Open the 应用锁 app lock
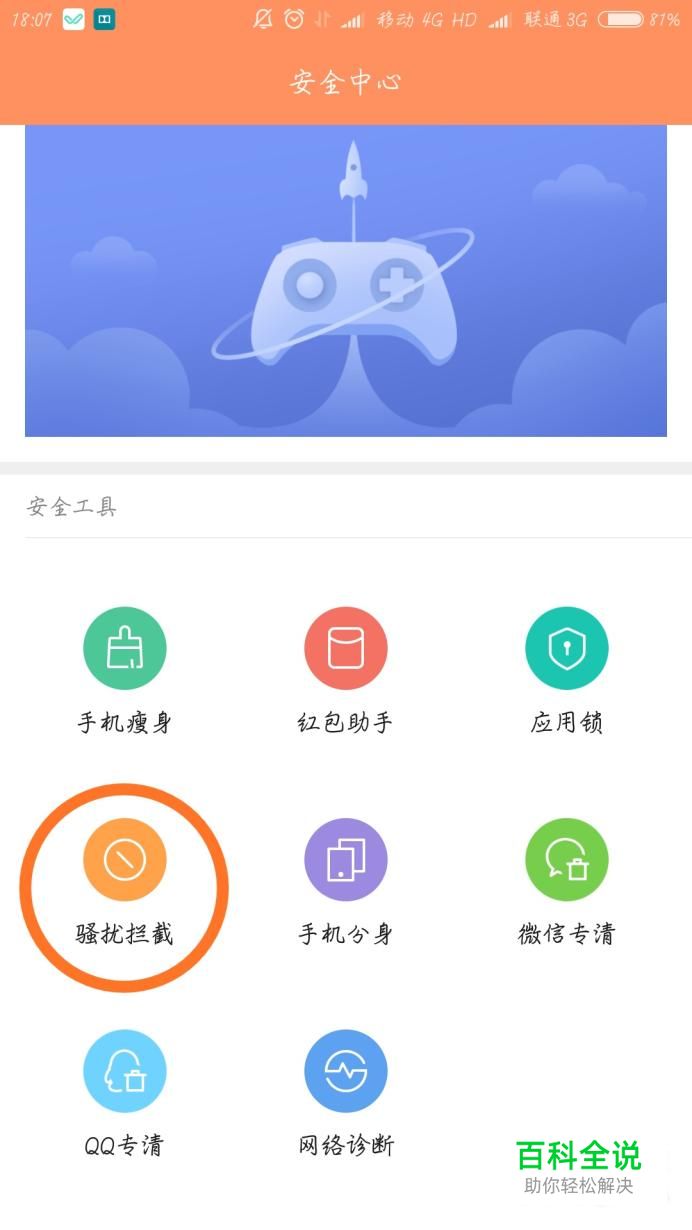This screenshot has width=692, height=1230. tap(567, 649)
